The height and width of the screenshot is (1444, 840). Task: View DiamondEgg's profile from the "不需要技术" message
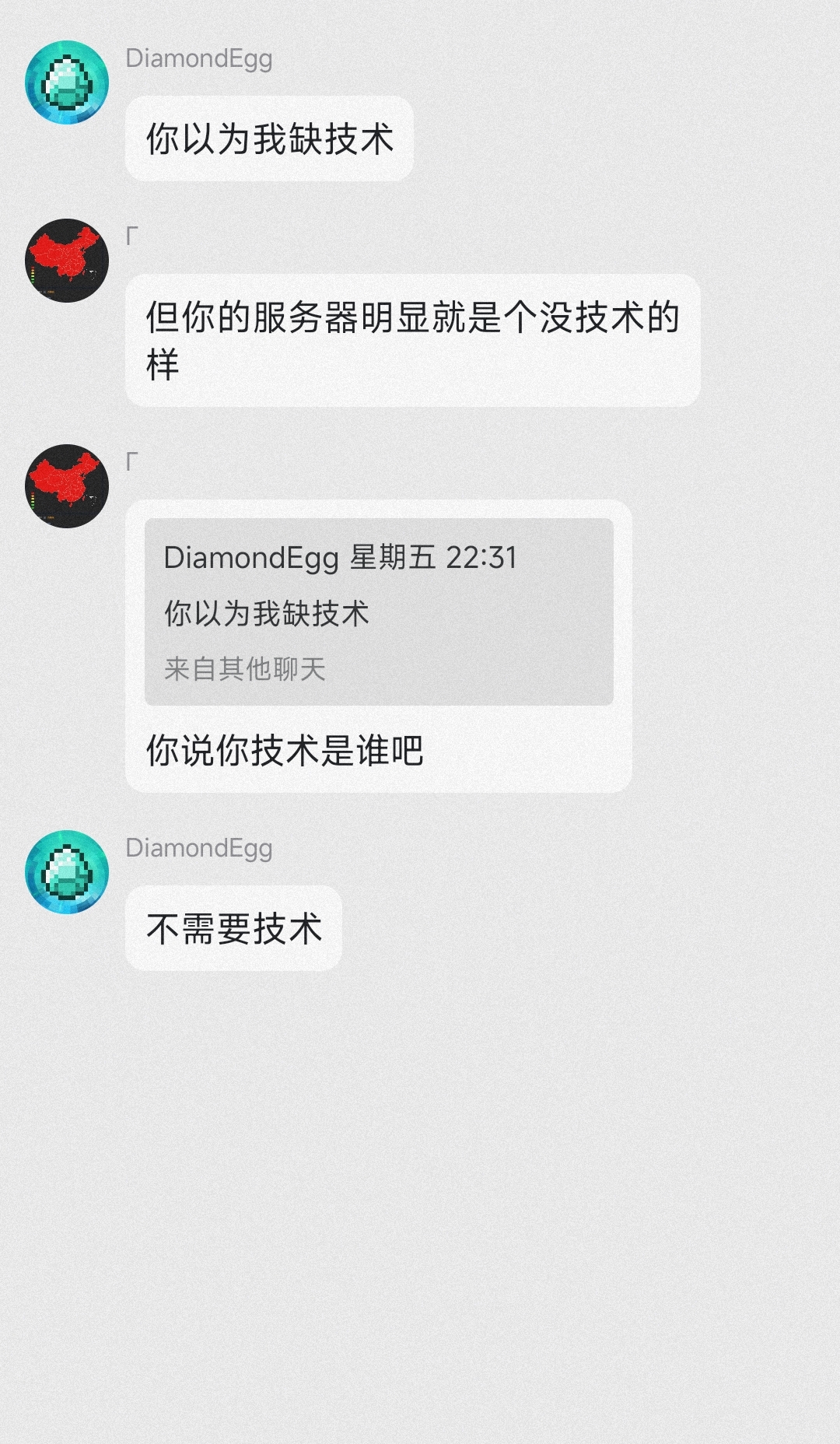67,872
